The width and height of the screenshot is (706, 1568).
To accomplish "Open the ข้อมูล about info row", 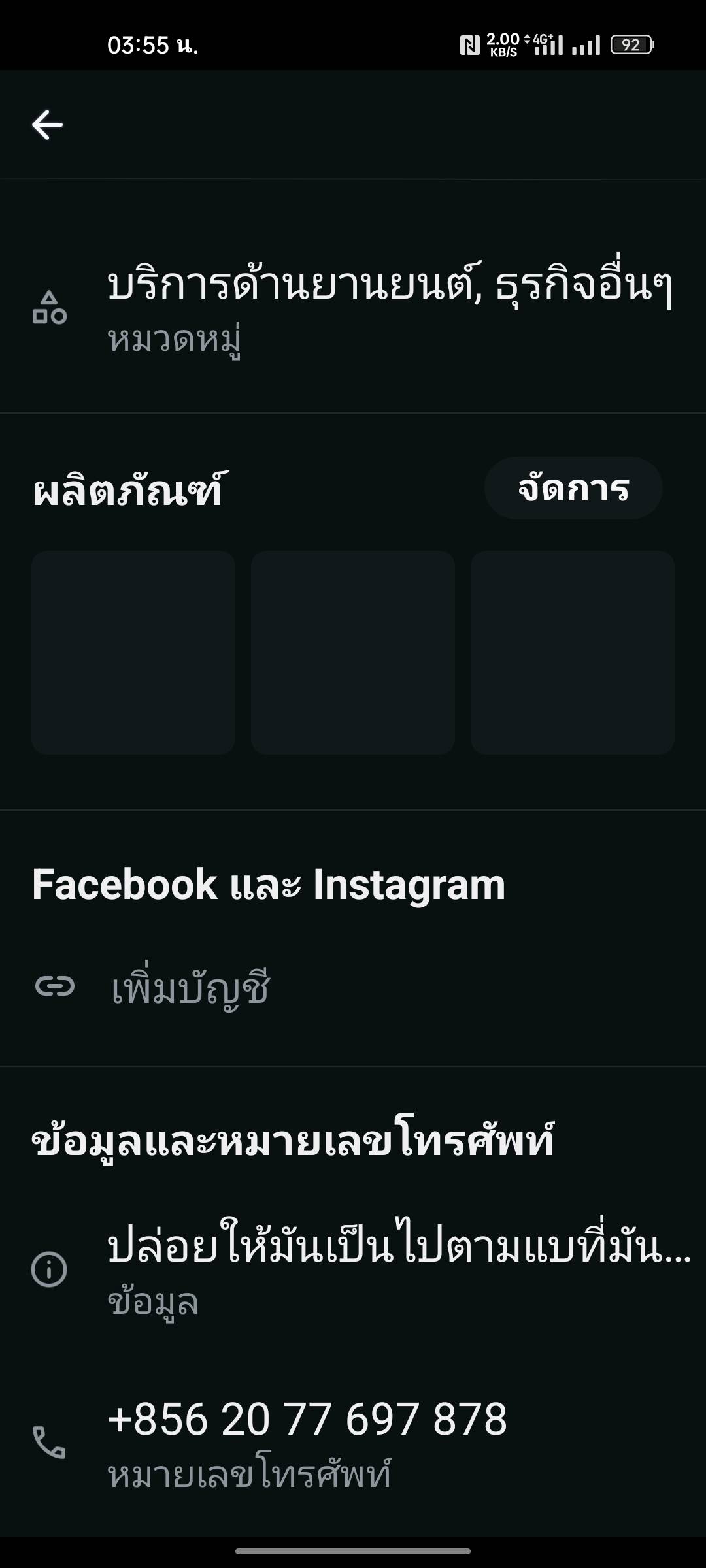I will [x=353, y=1269].
